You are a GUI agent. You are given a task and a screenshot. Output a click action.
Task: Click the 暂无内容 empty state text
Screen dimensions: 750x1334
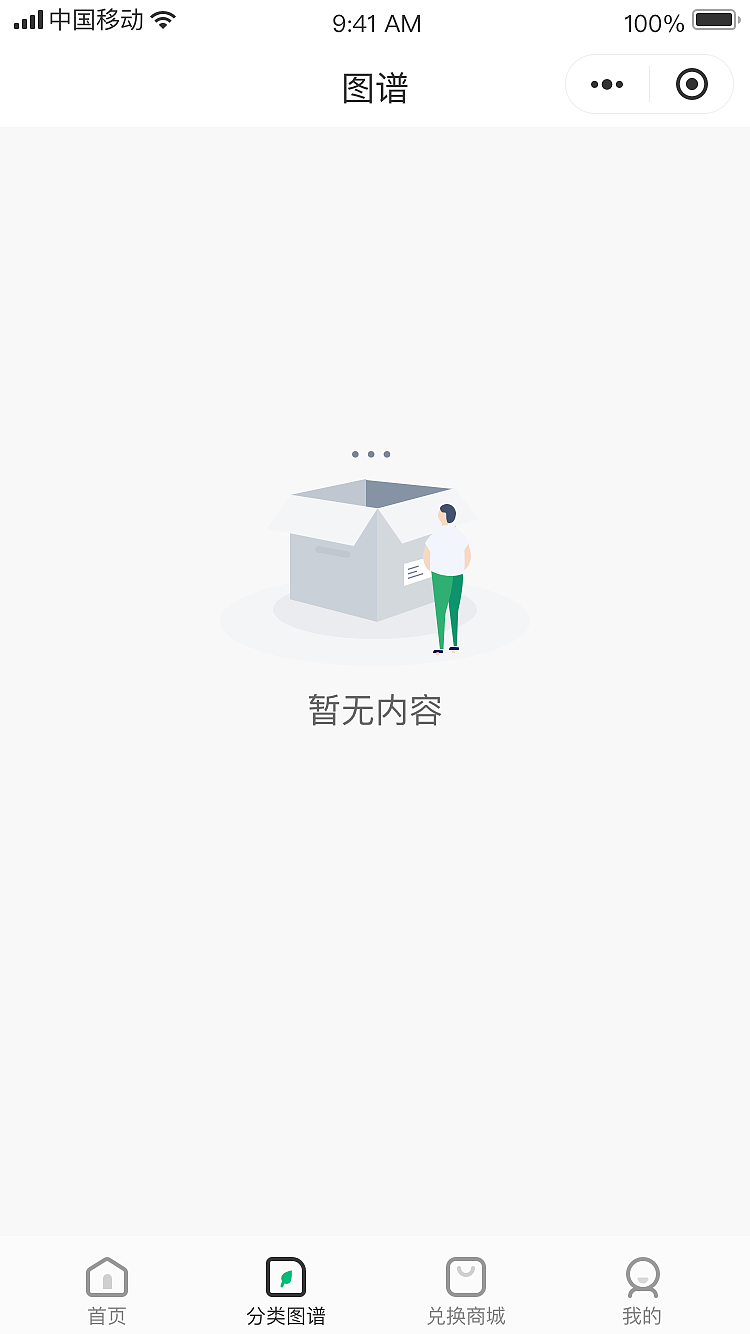[374, 710]
